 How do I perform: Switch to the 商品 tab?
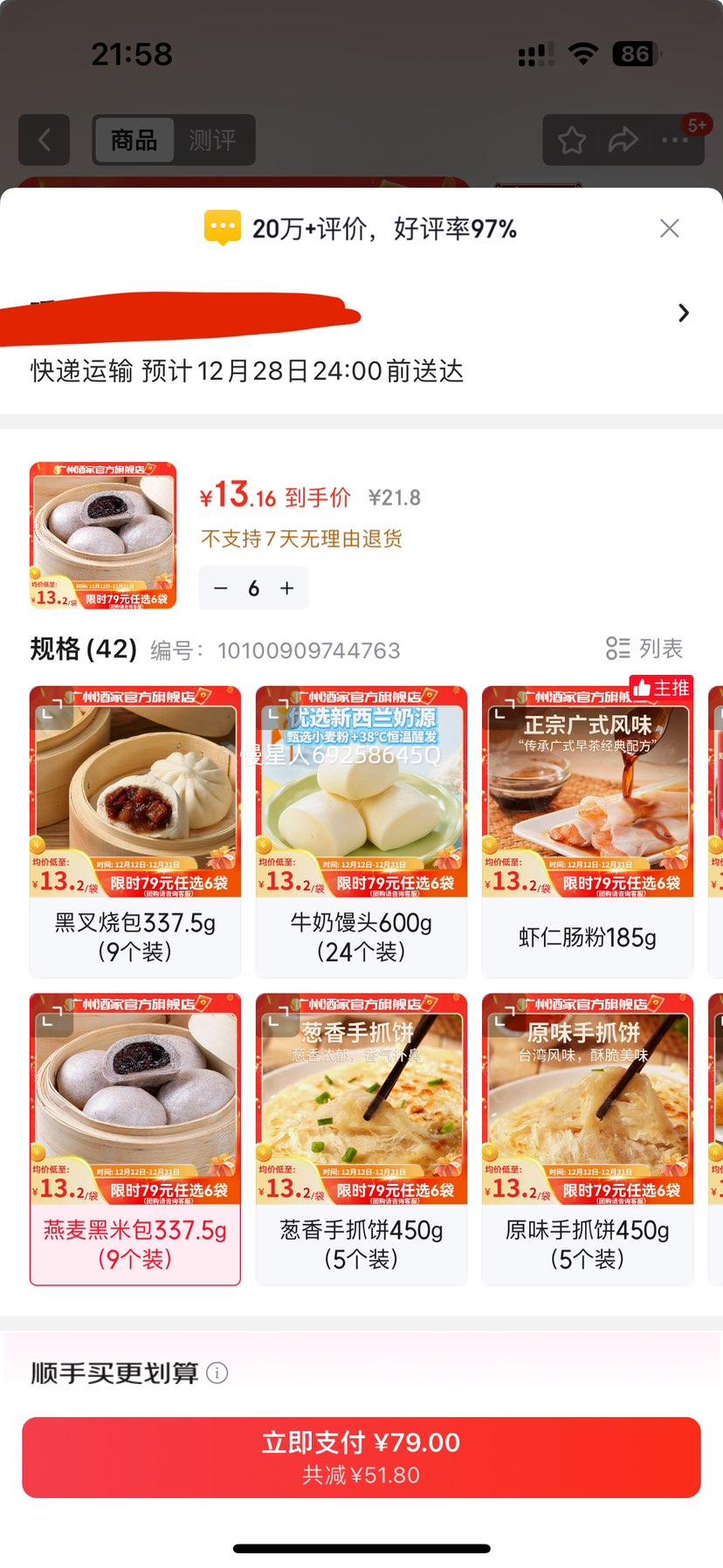[x=133, y=140]
